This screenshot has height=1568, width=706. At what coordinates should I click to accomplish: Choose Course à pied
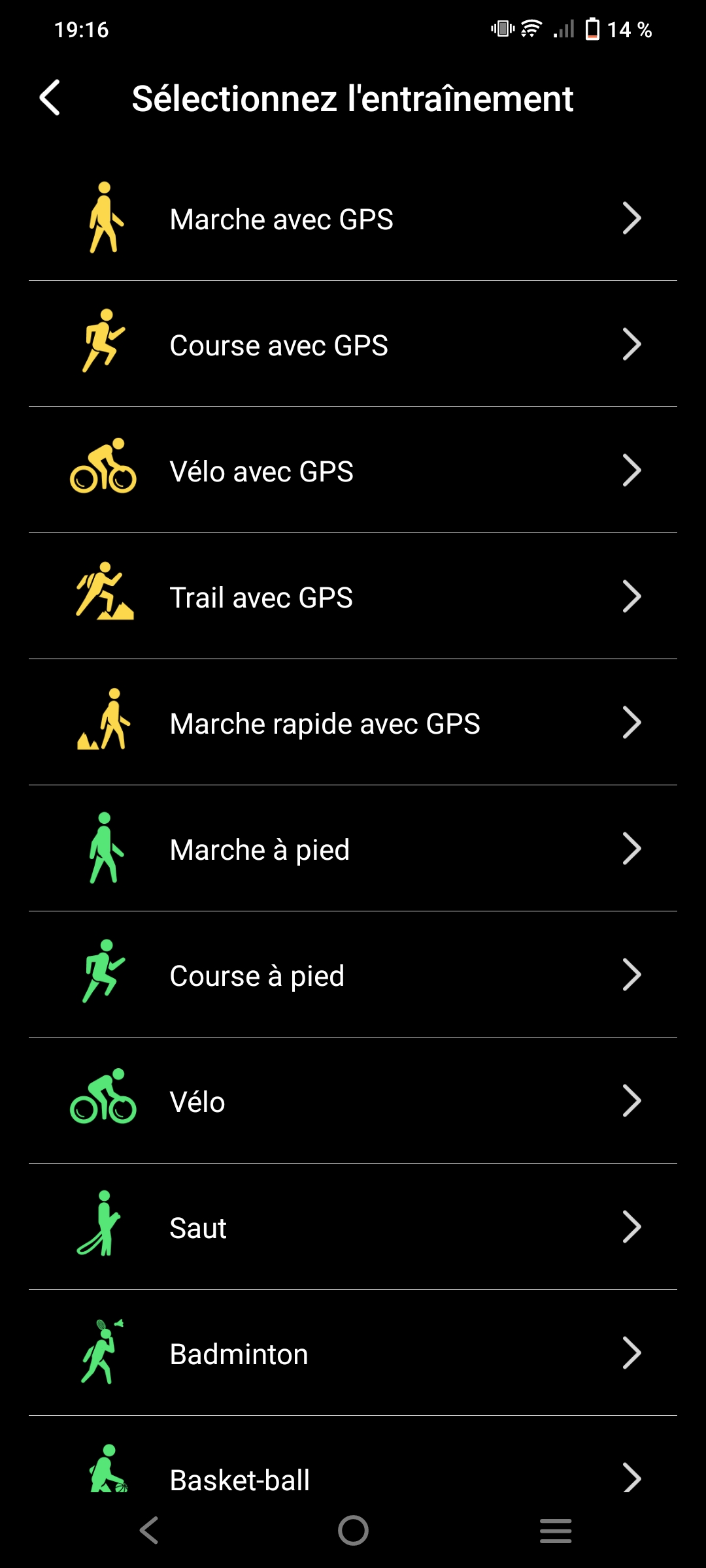pyautogui.click(x=353, y=975)
